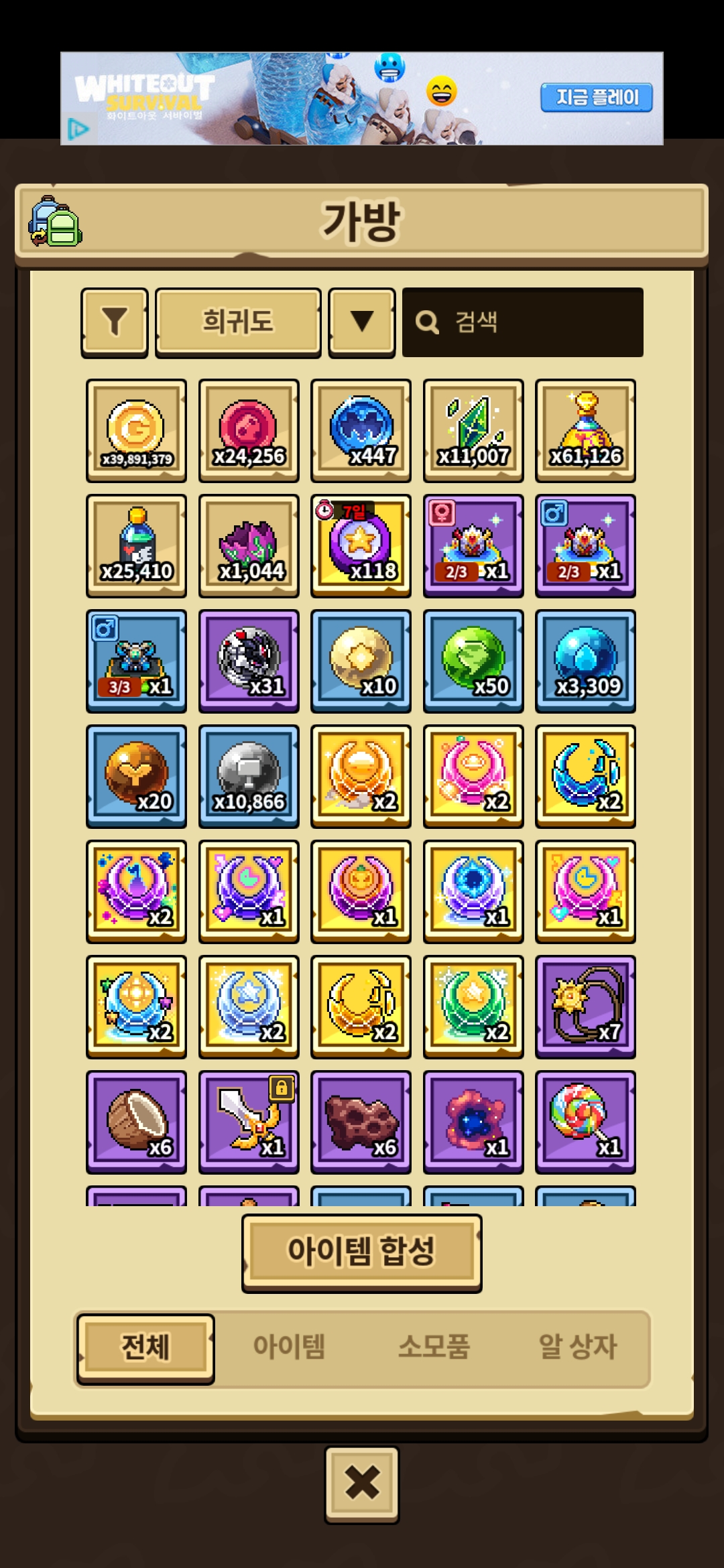
Task: Tap the 아이템 합성 button
Action: pos(362,1252)
